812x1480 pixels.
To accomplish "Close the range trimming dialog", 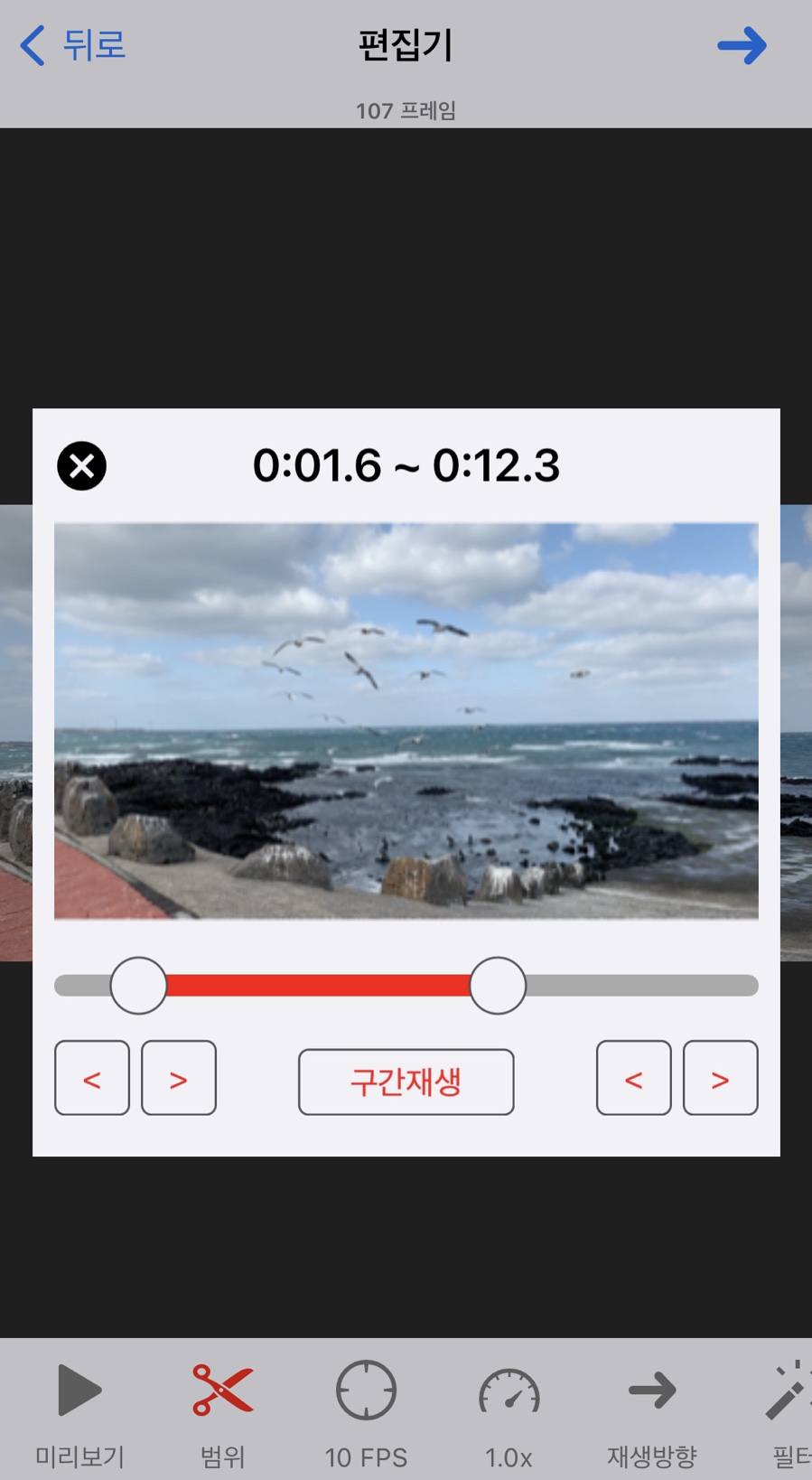I will [x=82, y=466].
